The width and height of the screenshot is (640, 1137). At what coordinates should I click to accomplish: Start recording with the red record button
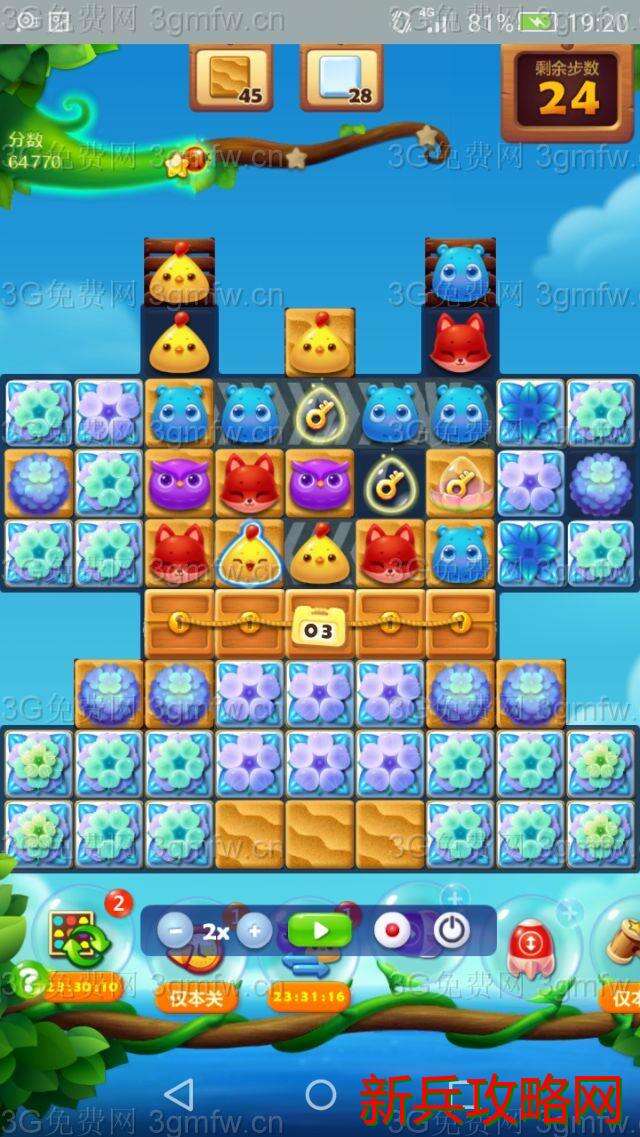[x=392, y=931]
